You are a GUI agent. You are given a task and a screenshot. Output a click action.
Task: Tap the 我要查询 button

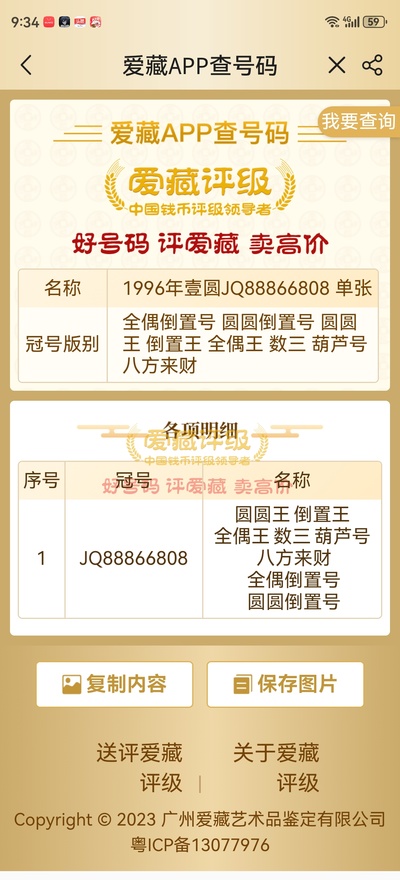point(359,121)
